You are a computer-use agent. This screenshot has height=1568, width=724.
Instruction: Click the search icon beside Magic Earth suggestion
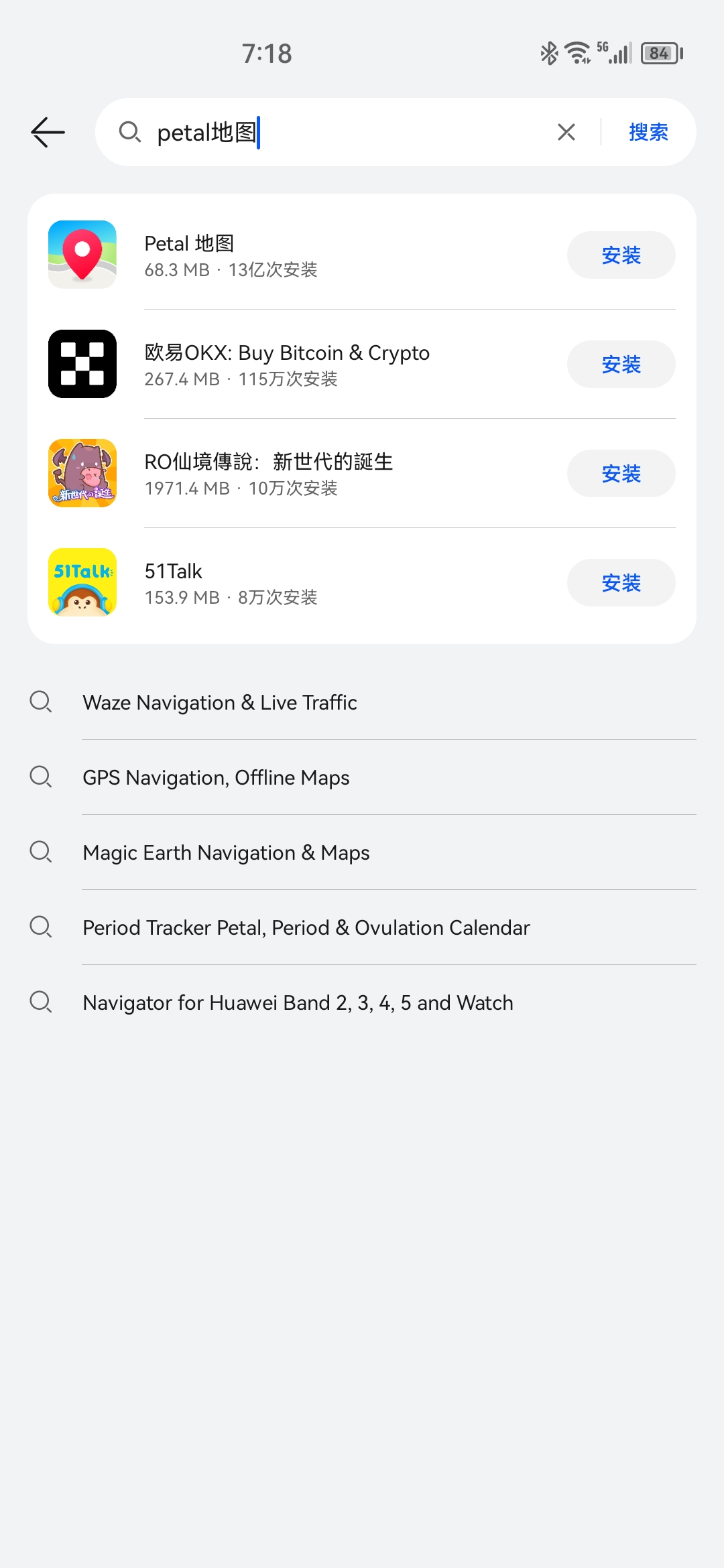[x=42, y=852]
